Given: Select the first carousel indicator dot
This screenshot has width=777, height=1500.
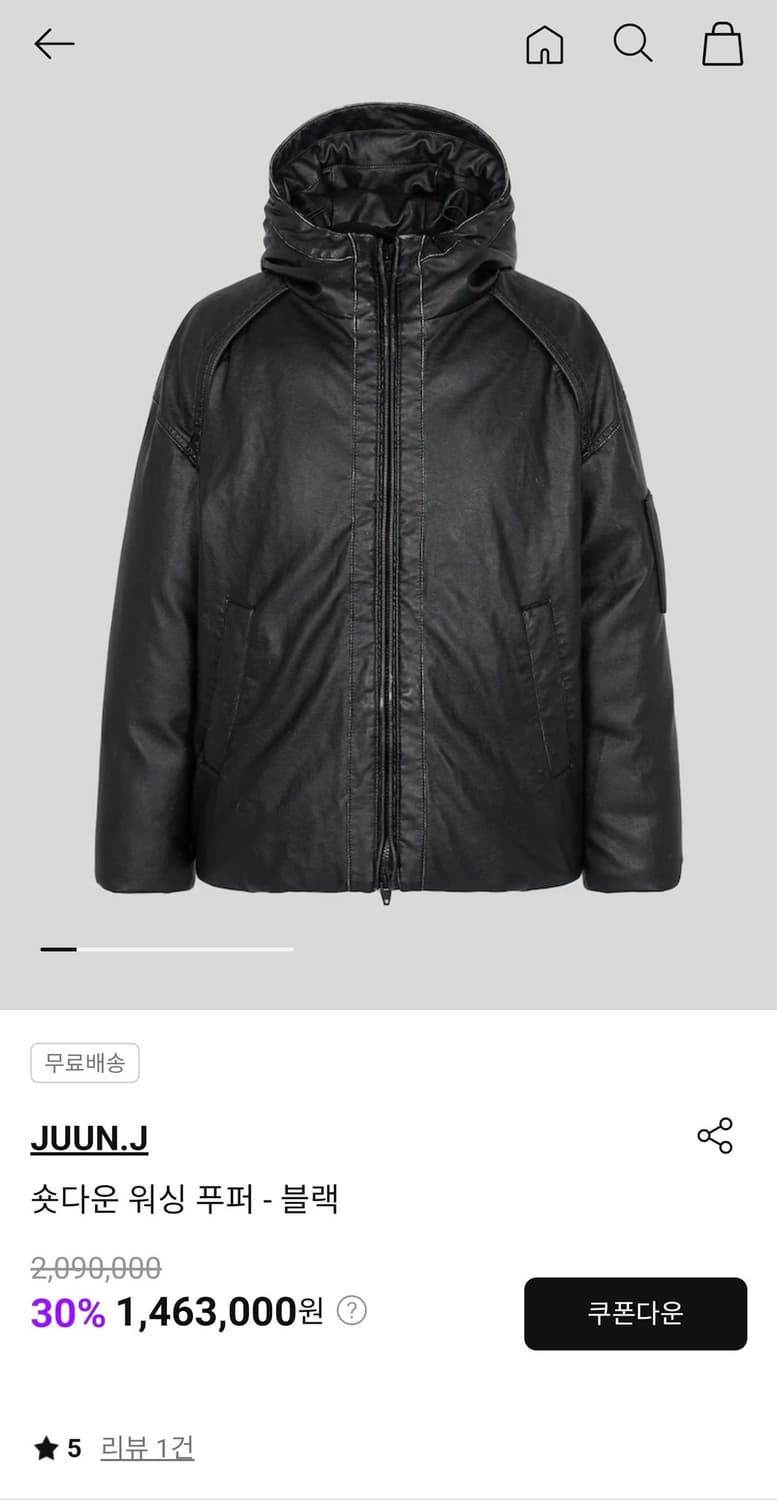Looking at the screenshot, I should click(60, 948).
